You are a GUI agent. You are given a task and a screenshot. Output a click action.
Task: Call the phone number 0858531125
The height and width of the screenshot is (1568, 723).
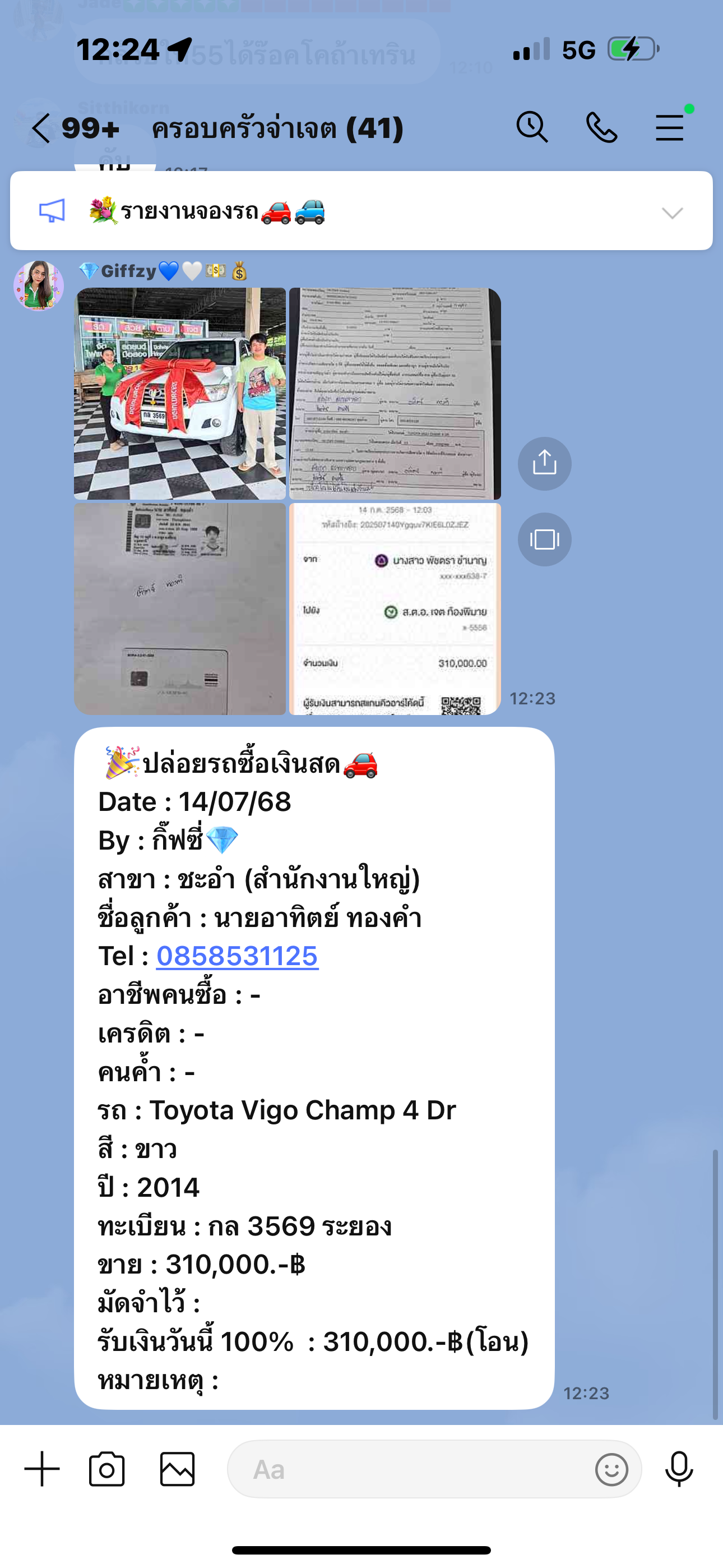(x=237, y=956)
